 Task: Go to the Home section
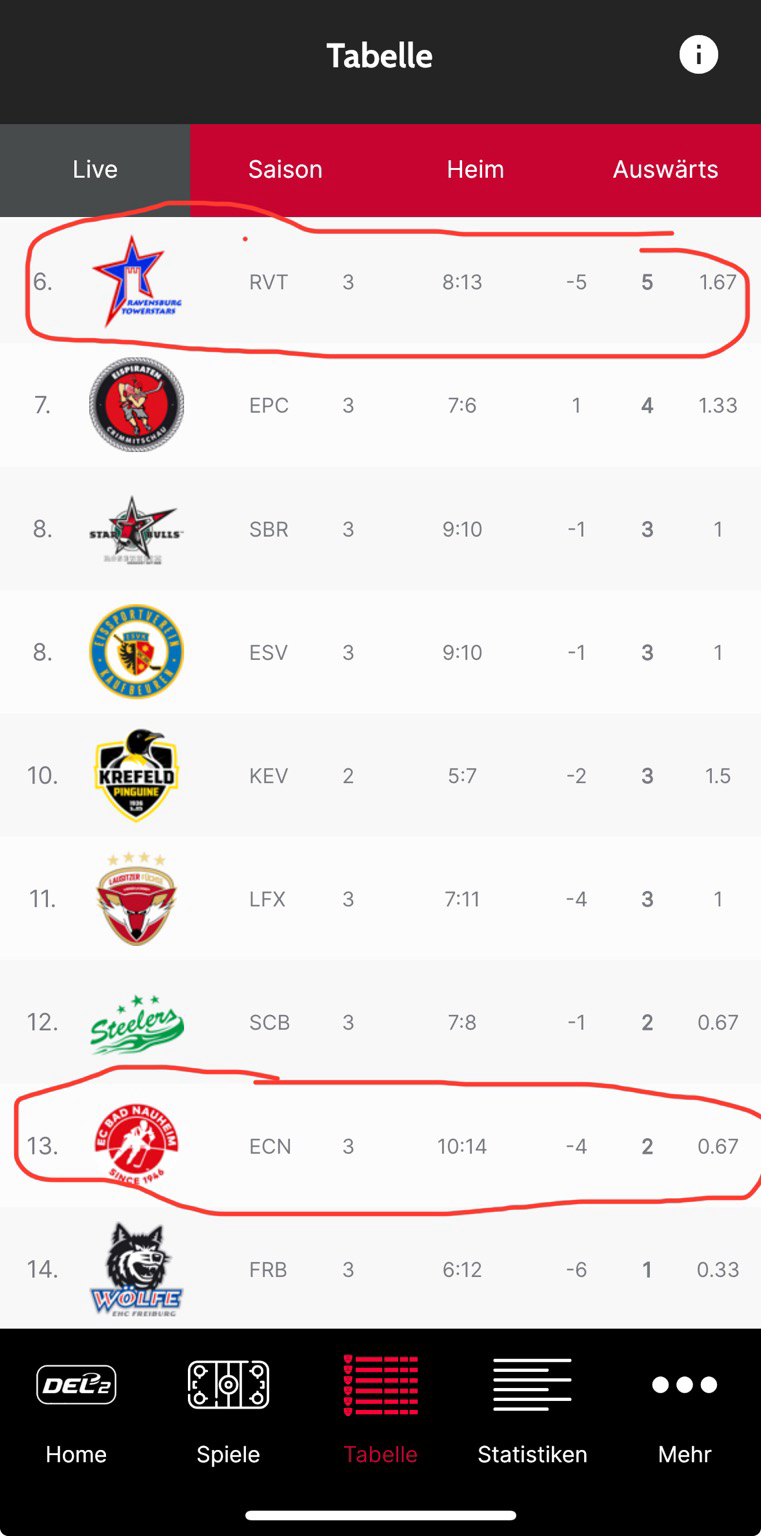tap(76, 1411)
